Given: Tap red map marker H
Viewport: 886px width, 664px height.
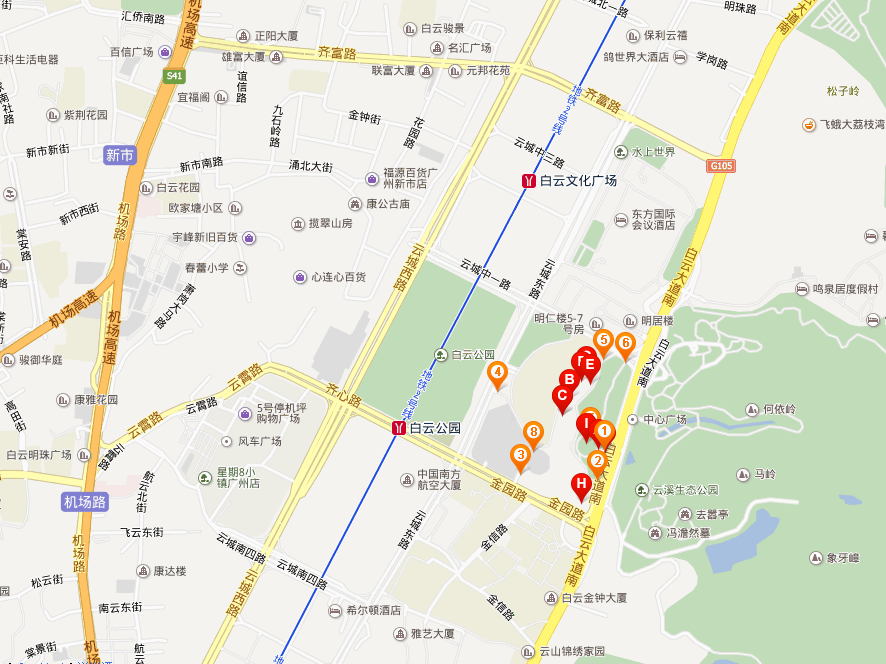Looking at the screenshot, I should coord(580,485).
